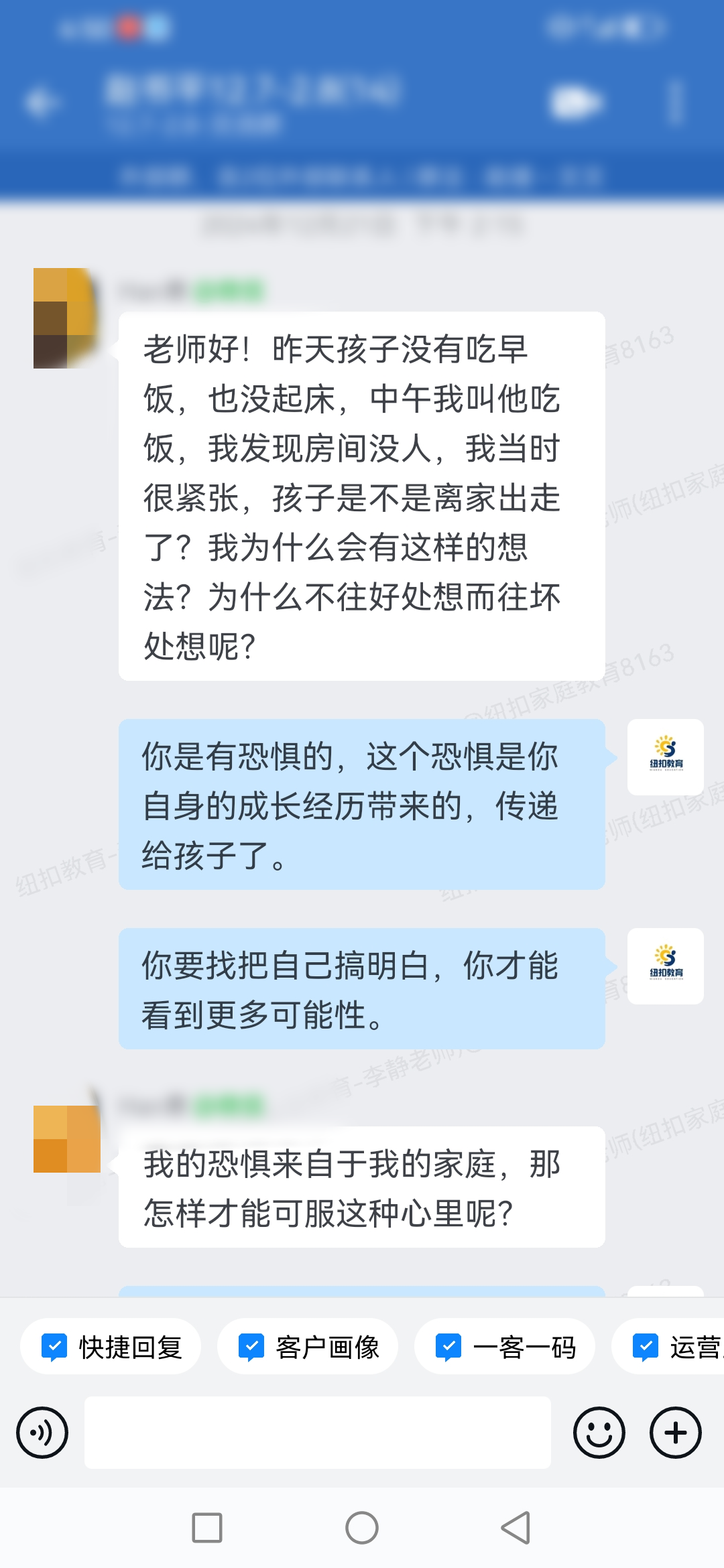The width and height of the screenshot is (724, 1568).
Task: Open the emoji picker
Action: (x=599, y=1433)
